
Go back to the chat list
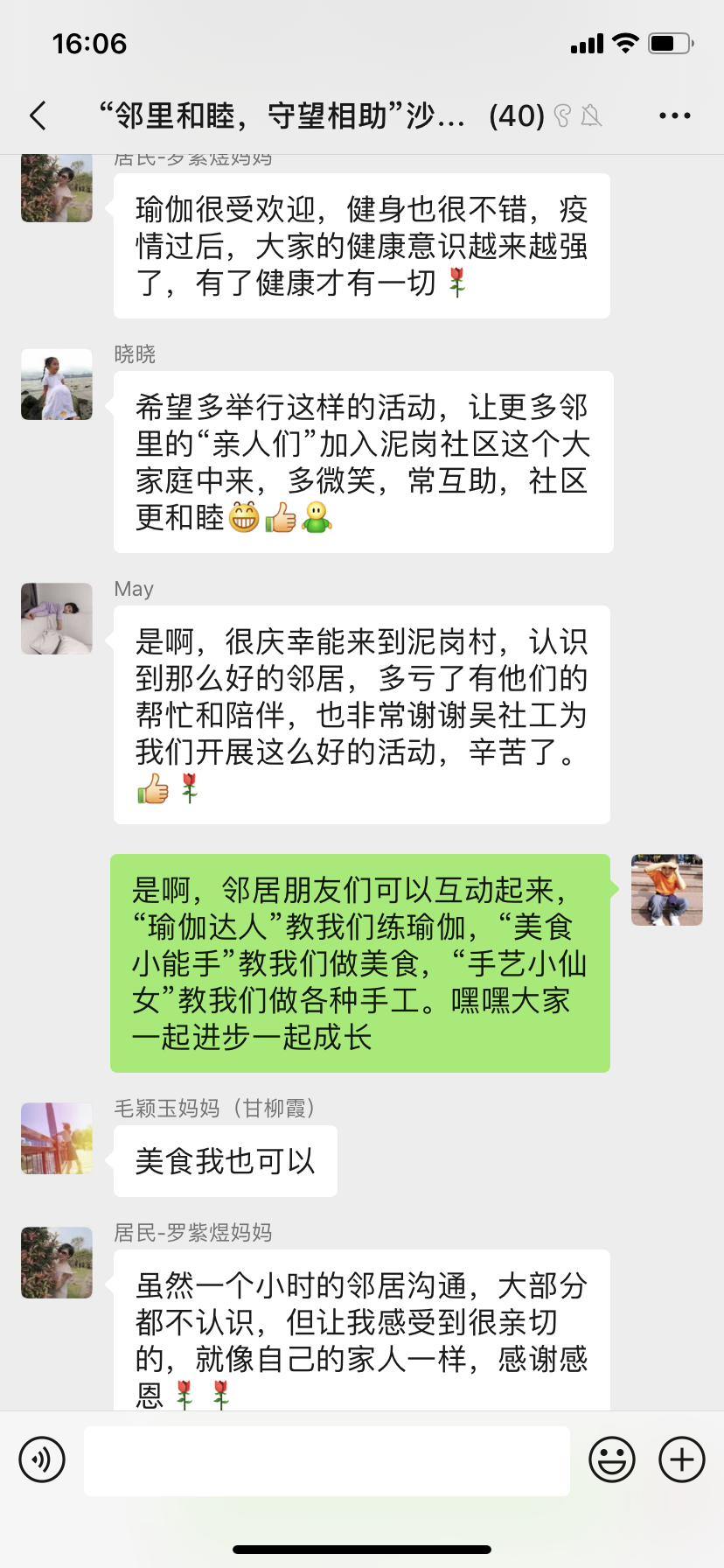(x=38, y=115)
